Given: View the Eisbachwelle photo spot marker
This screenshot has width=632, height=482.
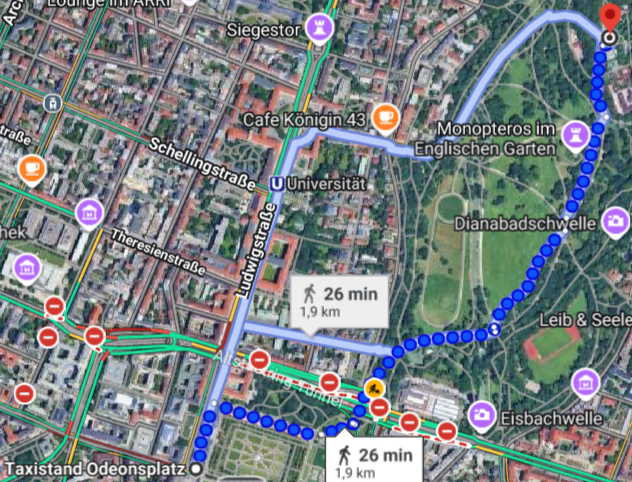Looking at the screenshot, I should (481, 413).
